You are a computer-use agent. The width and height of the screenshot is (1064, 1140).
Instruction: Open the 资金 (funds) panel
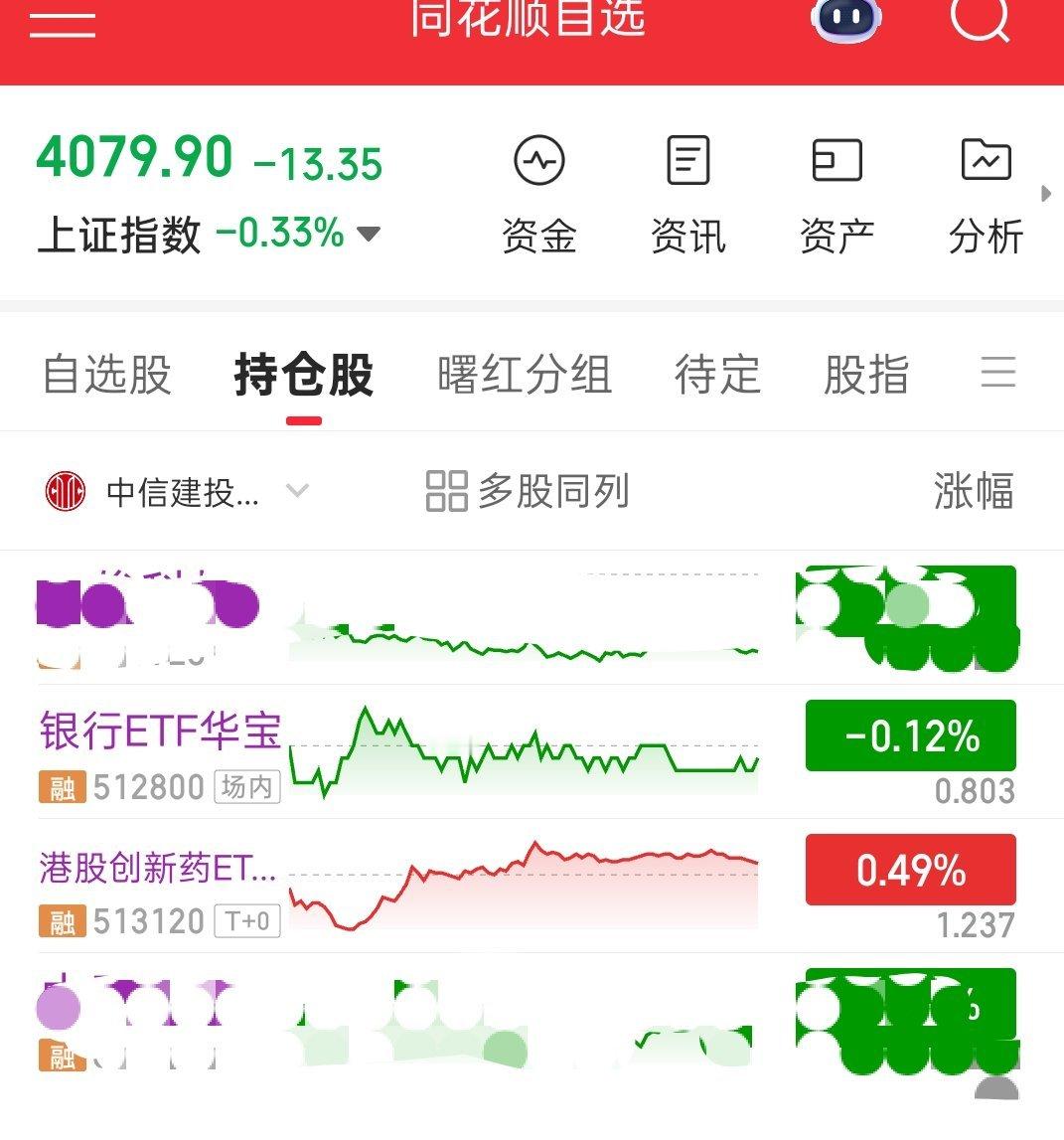pyautogui.click(x=539, y=189)
